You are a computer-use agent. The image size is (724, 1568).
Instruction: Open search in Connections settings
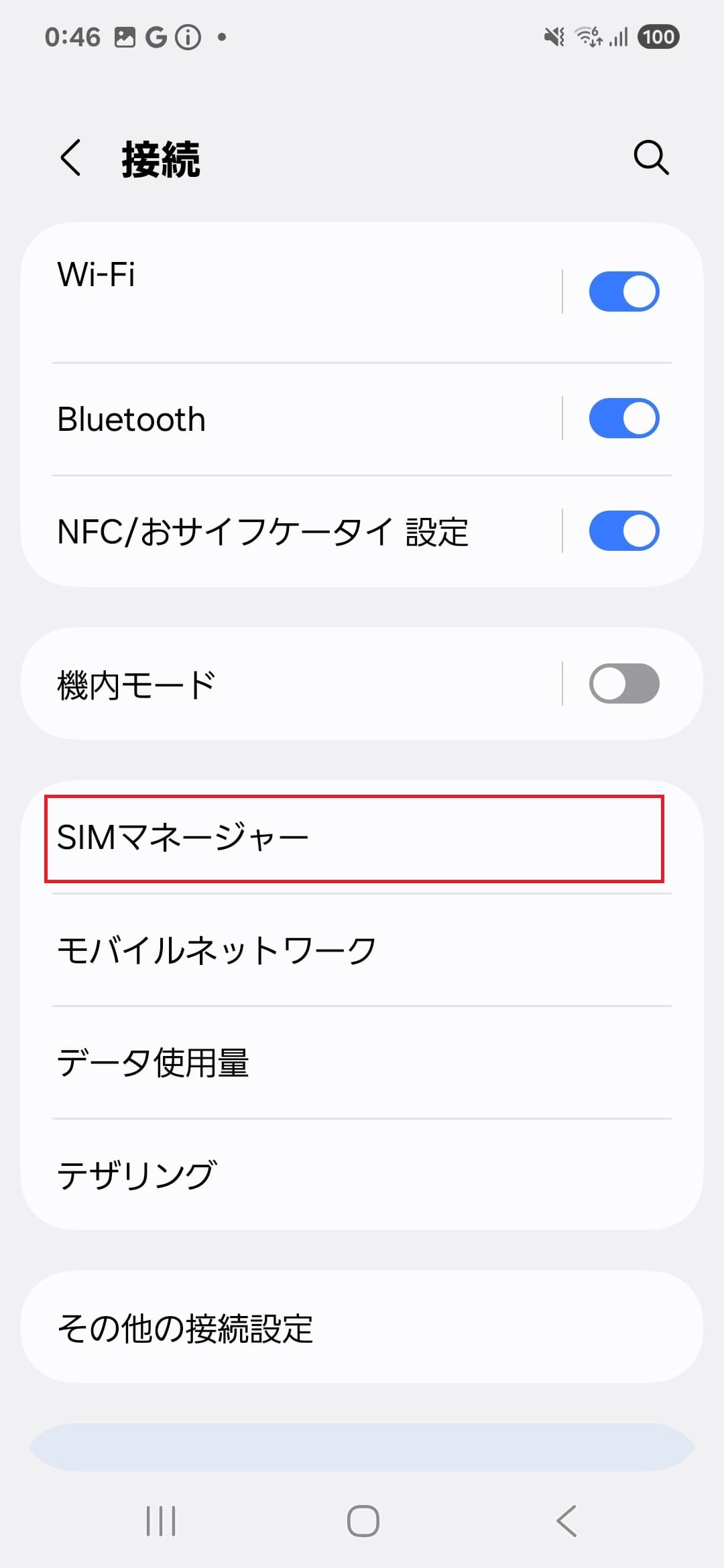pyautogui.click(x=649, y=159)
